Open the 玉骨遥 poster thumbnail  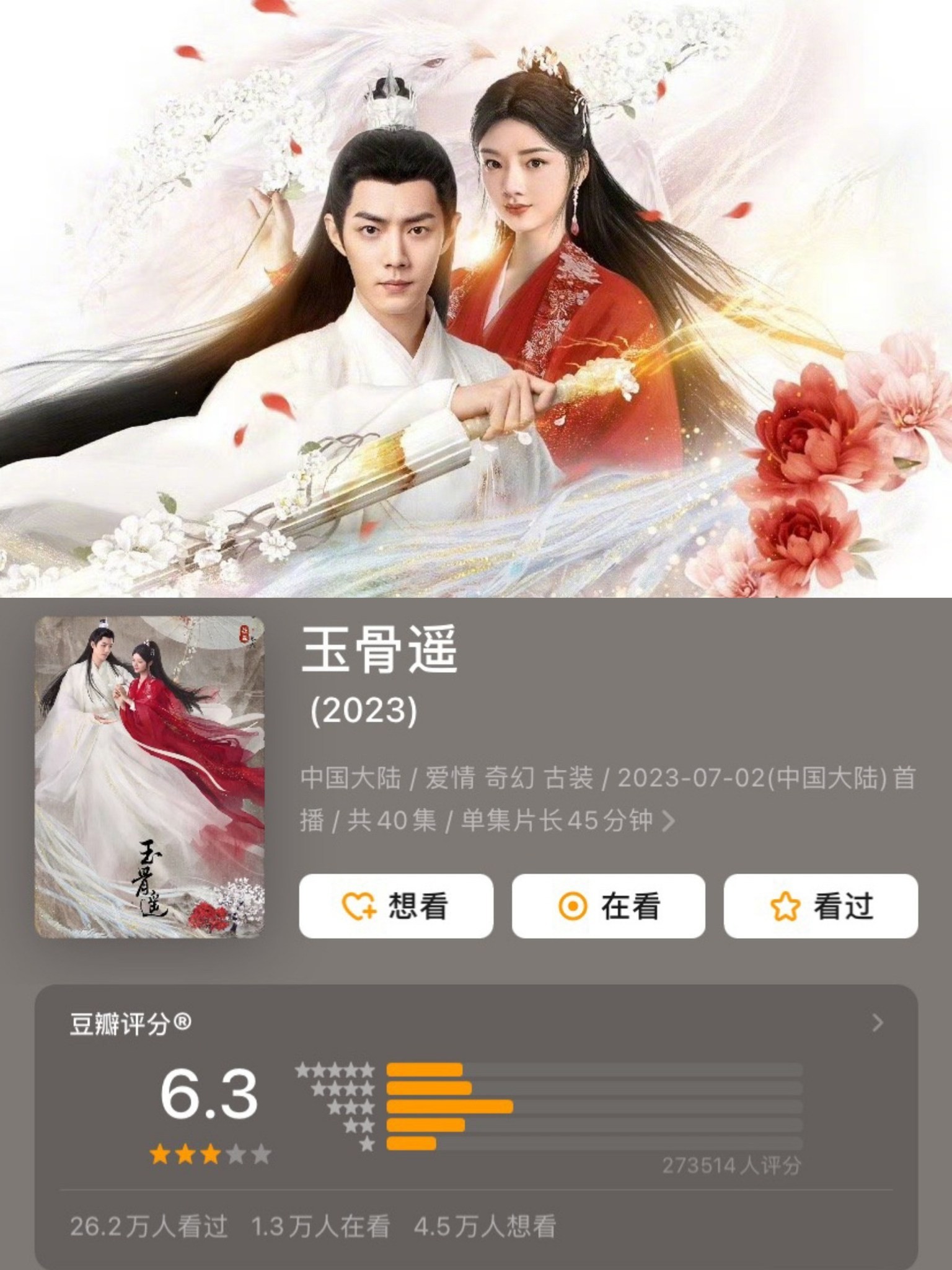[x=149, y=777]
